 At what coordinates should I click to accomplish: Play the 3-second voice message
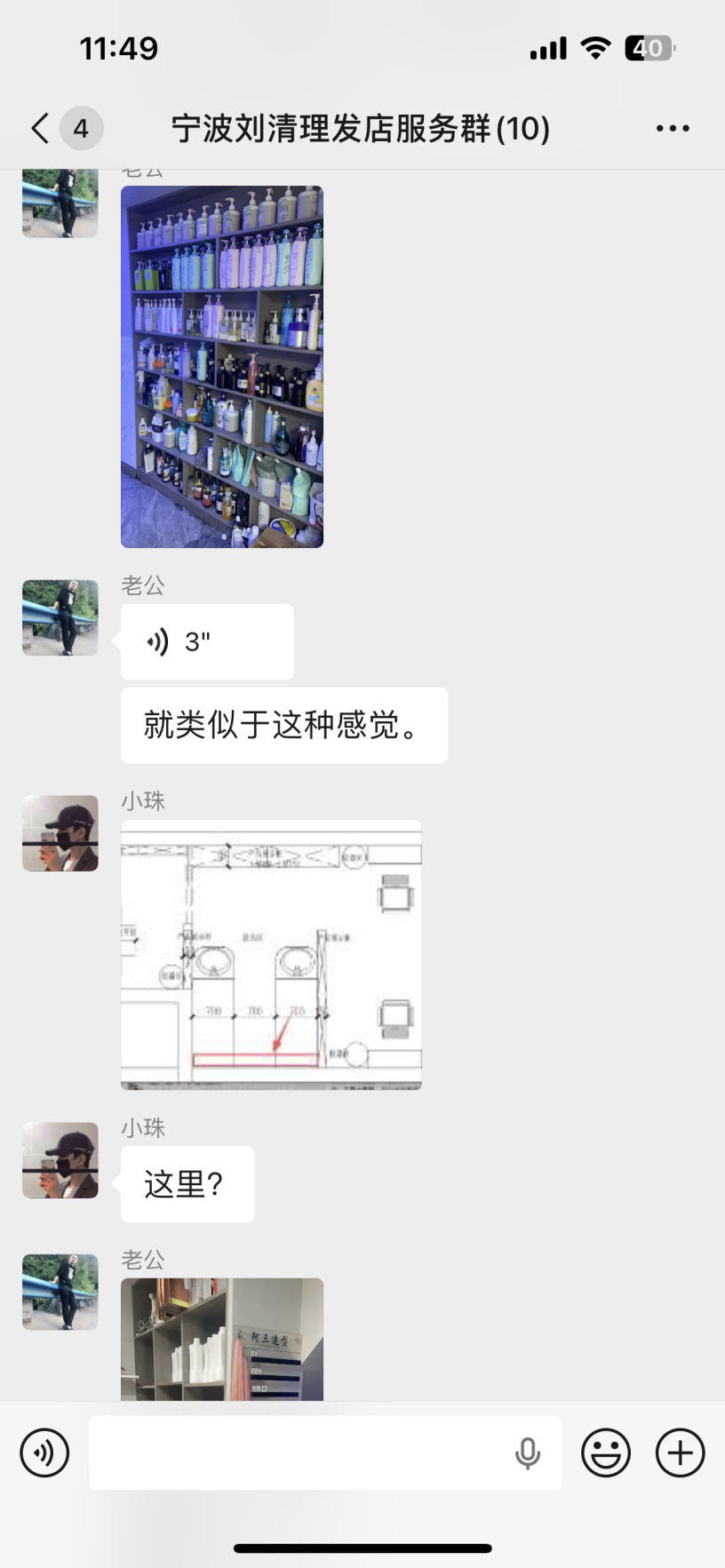[x=207, y=641]
